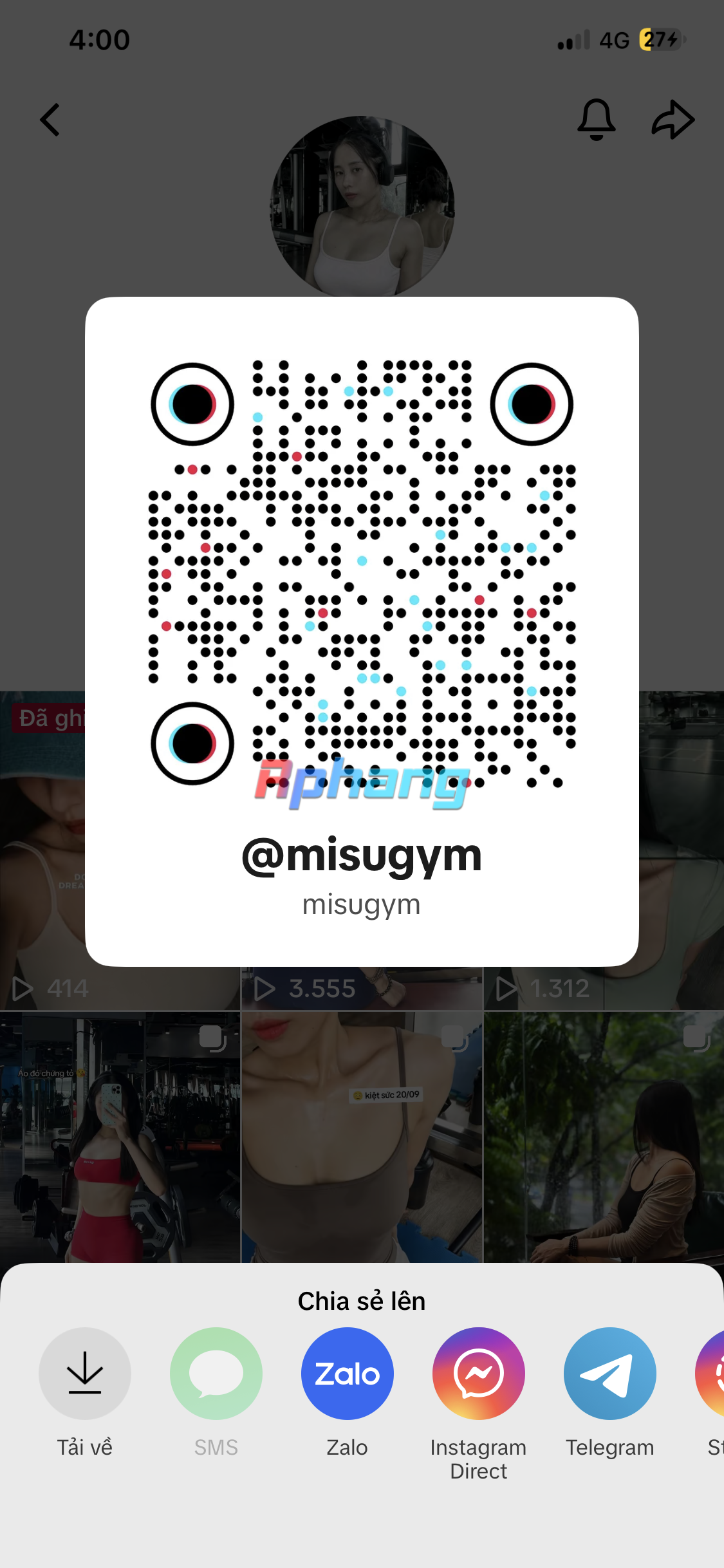Tap the share arrow at the top right
Image resolution: width=724 pixels, height=1568 pixels.
point(673,120)
